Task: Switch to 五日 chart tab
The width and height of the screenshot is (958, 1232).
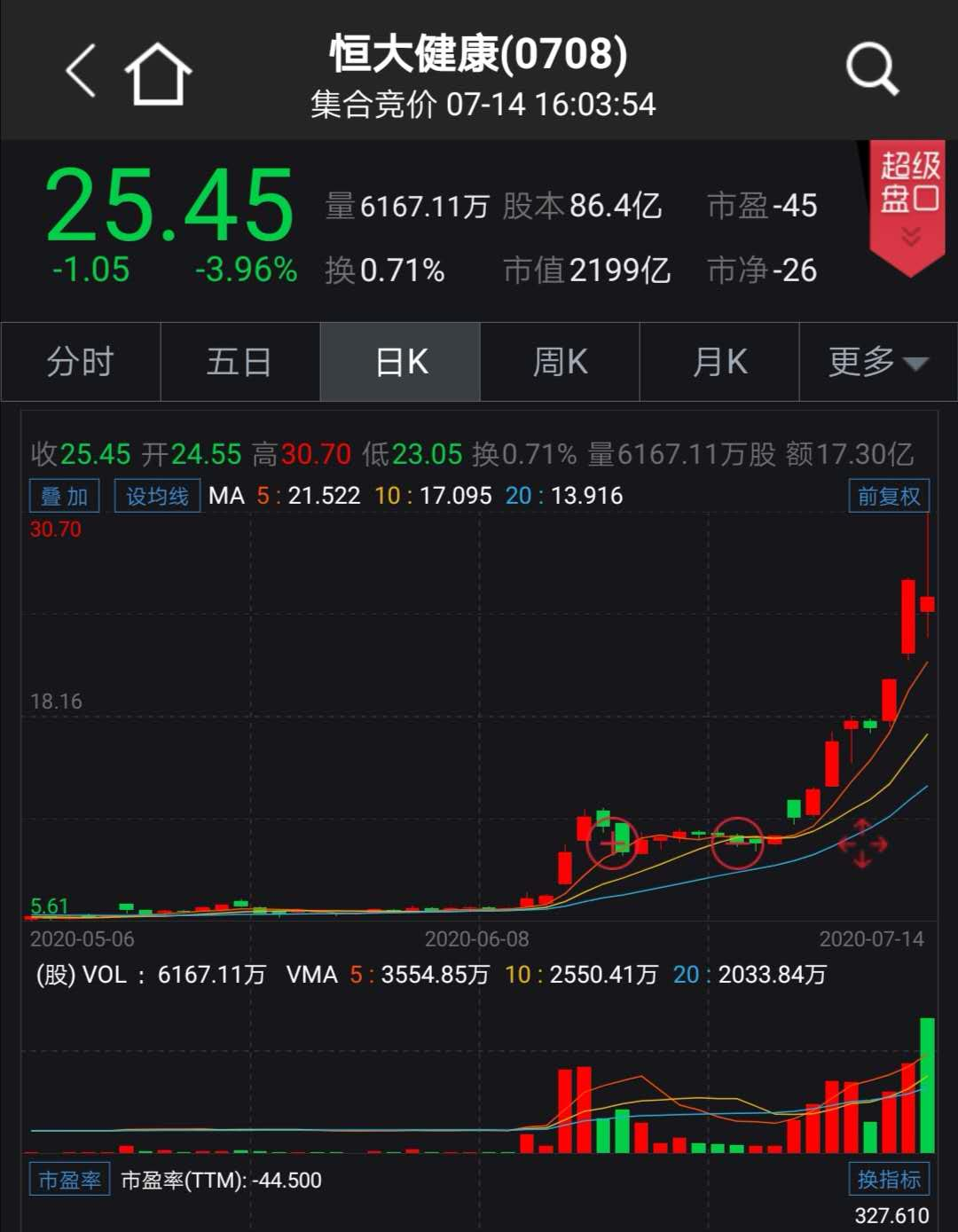Action: click(x=239, y=362)
